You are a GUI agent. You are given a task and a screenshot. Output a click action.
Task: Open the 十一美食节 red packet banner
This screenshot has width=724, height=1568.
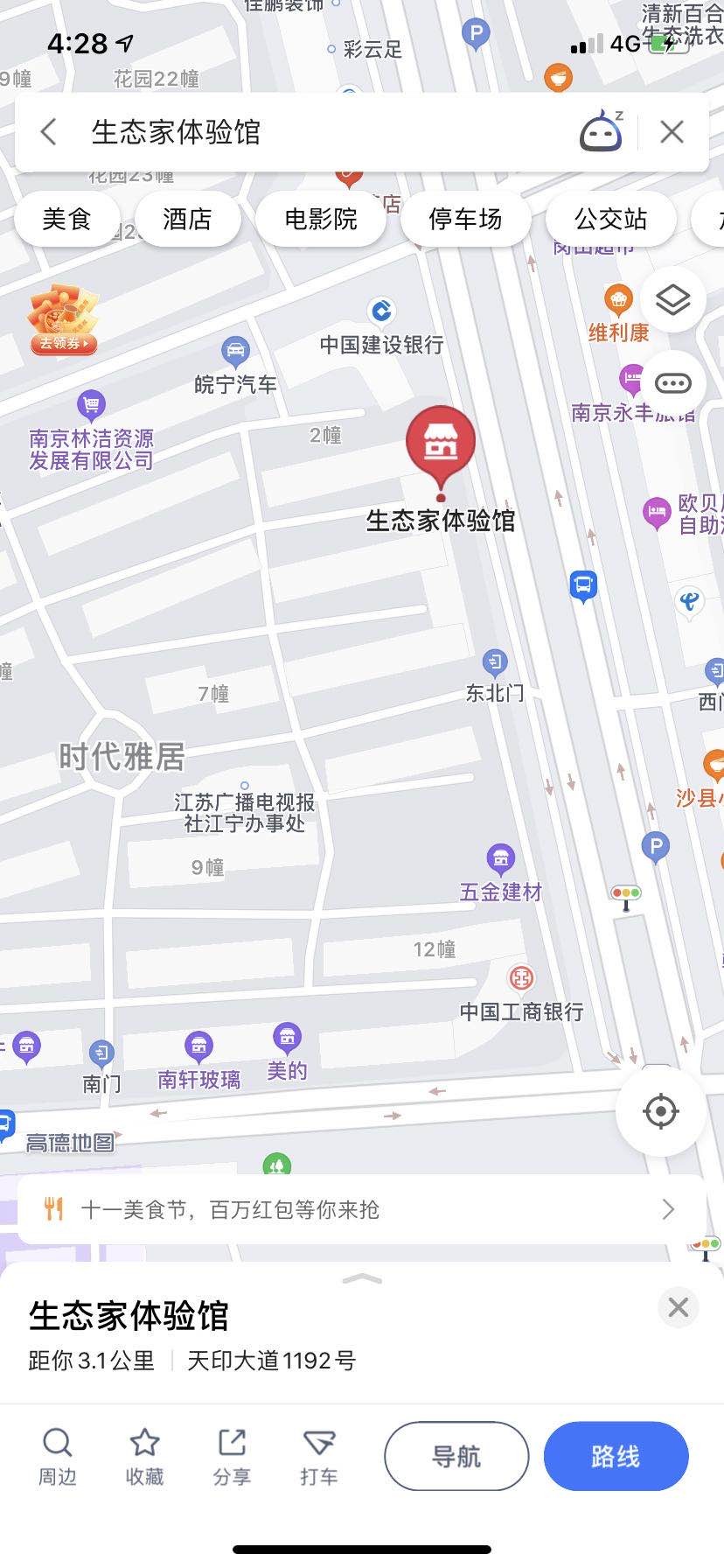pos(361,1209)
